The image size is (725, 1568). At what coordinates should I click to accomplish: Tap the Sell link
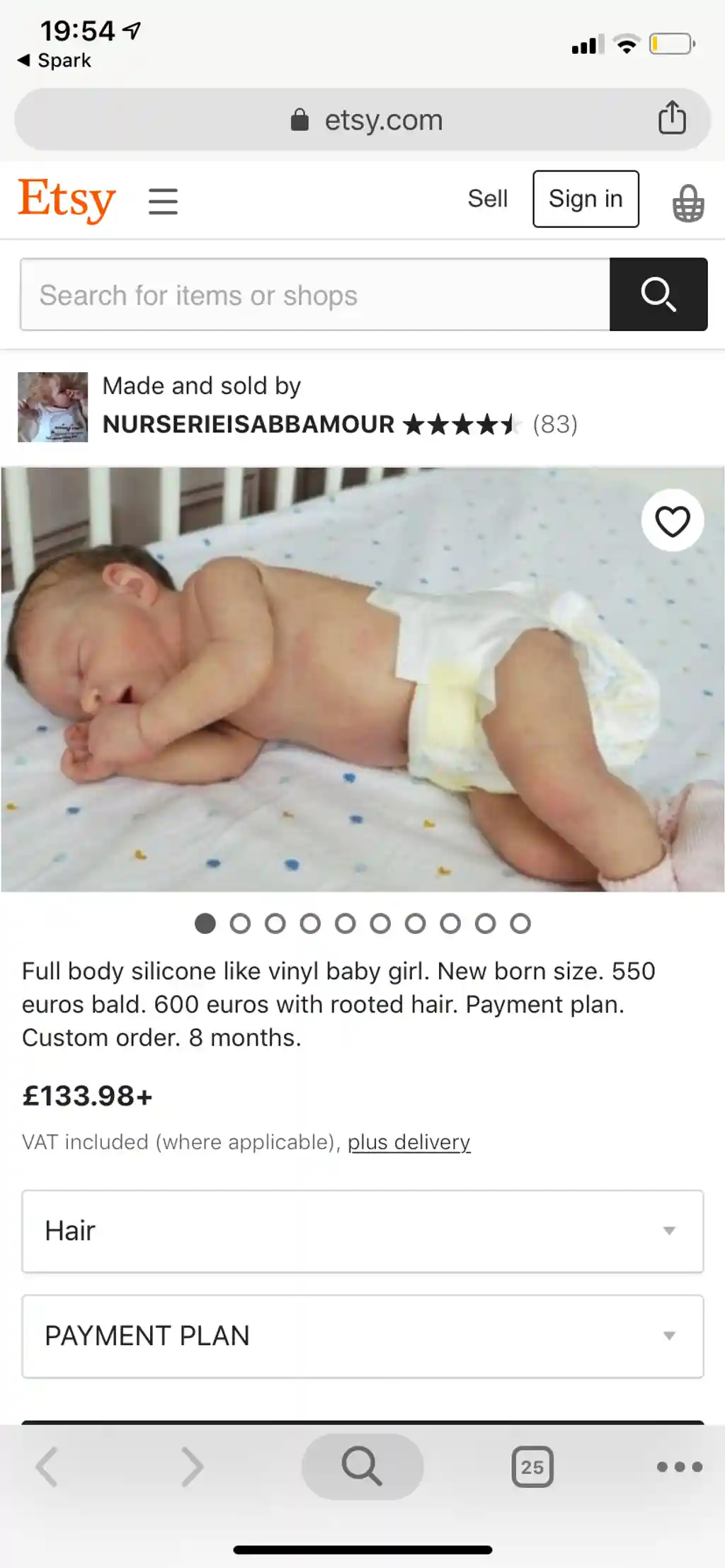(487, 199)
